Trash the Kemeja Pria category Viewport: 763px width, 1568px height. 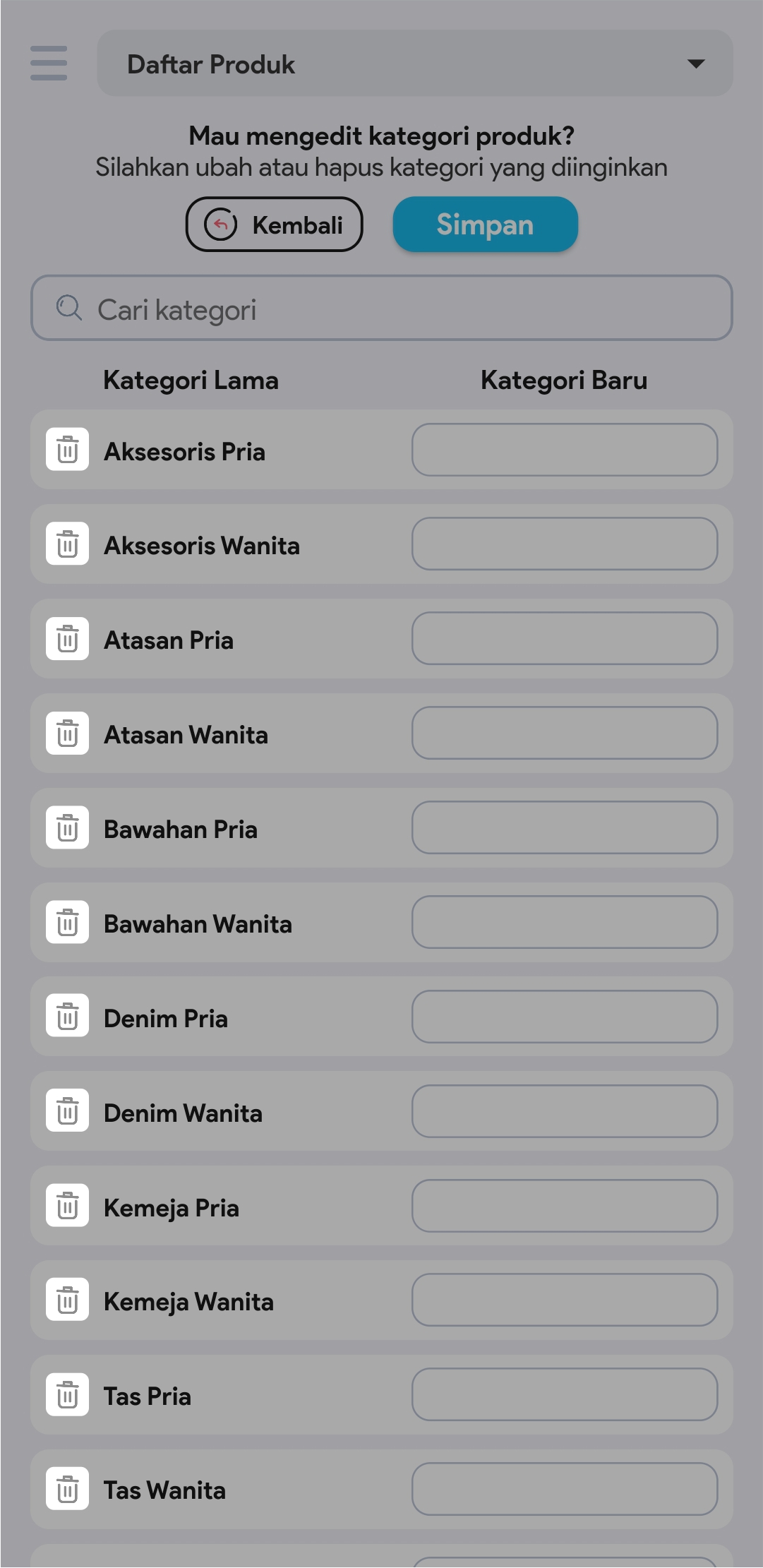tap(67, 1206)
